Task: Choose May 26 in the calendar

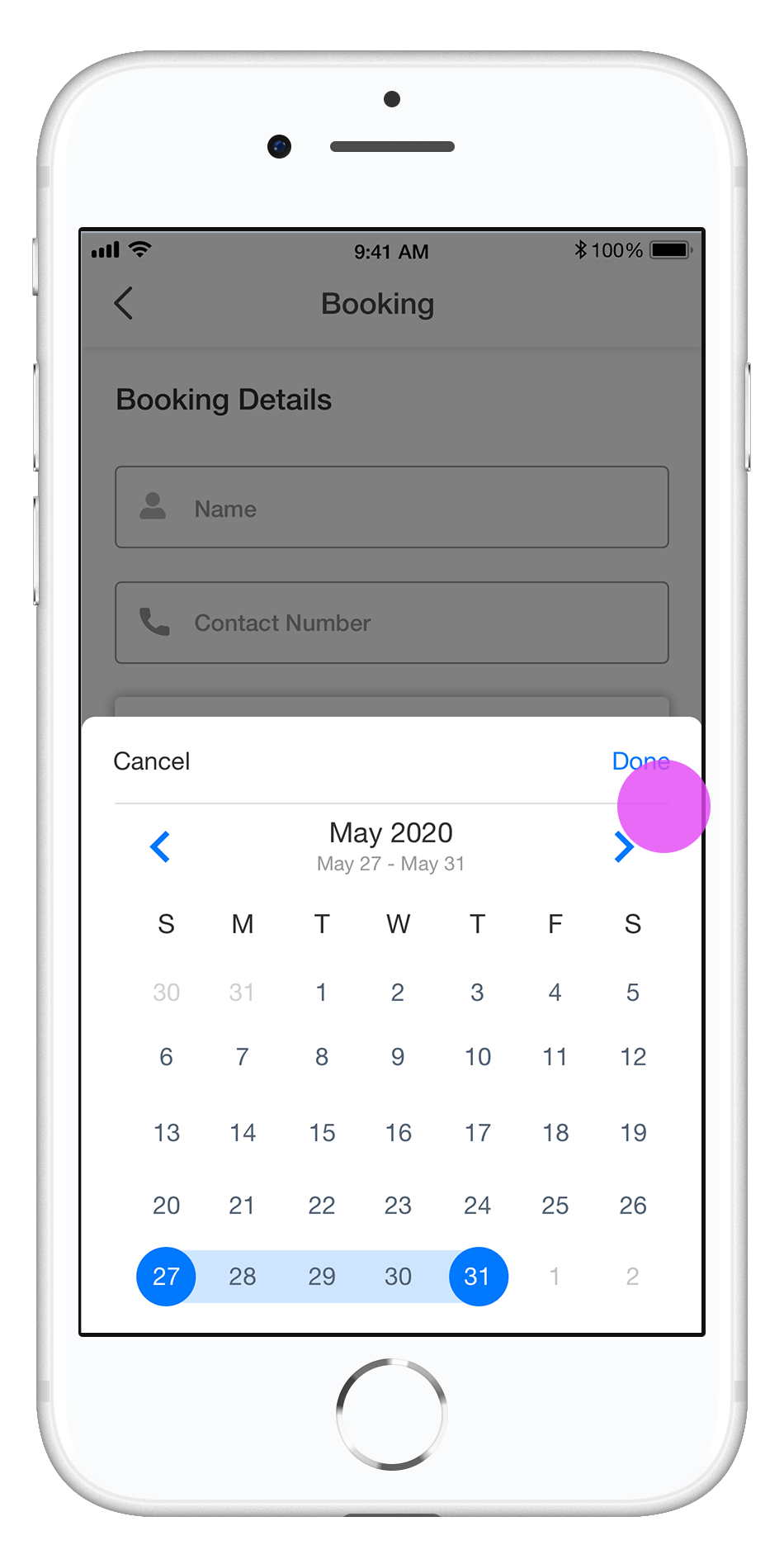Action: (633, 1206)
